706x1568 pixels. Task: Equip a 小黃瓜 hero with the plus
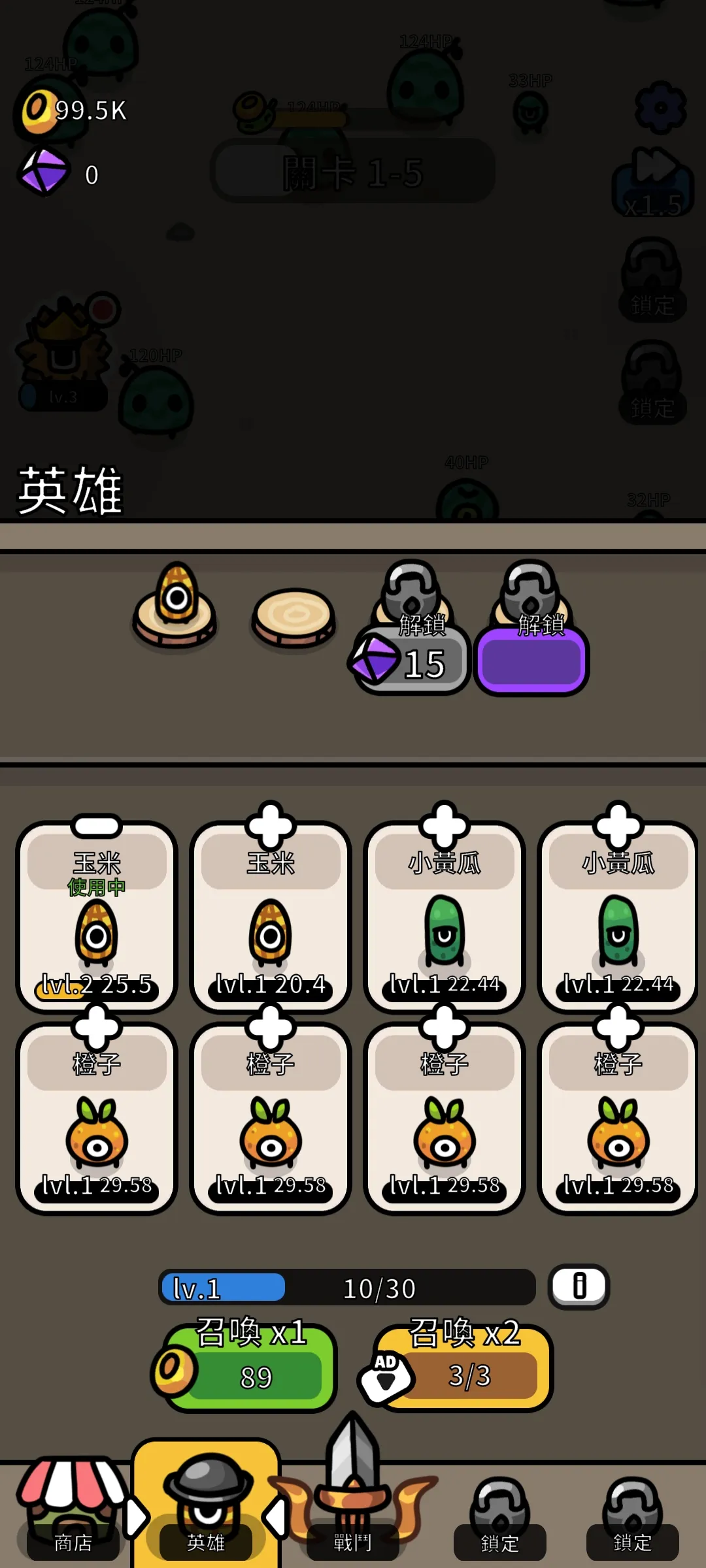(443, 825)
